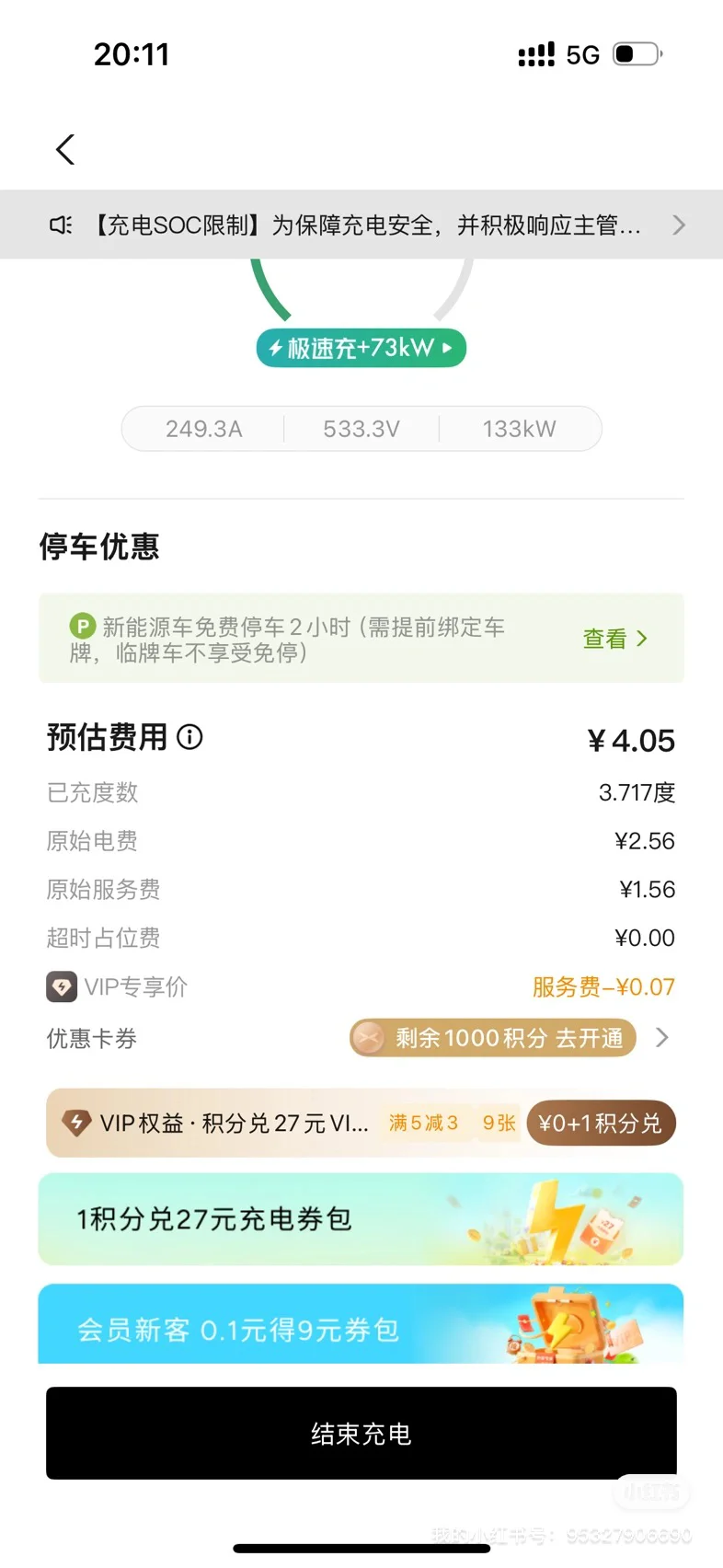Open the 会员新客 0.1元得9元券包 banner
Viewport: 723px width, 1568px height.
click(361, 1324)
